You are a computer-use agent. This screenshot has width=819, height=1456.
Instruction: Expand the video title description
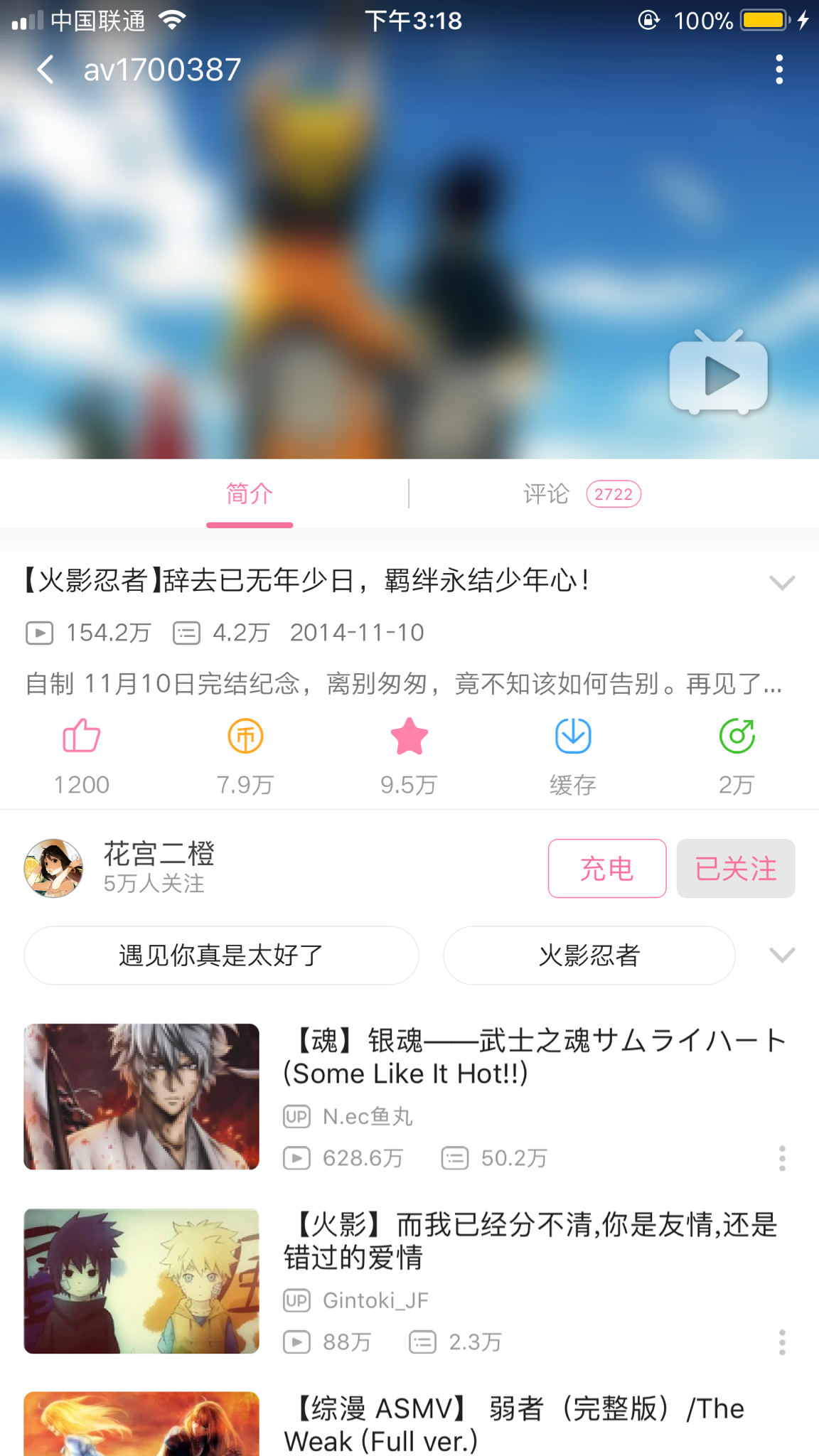[x=781, y=583]
